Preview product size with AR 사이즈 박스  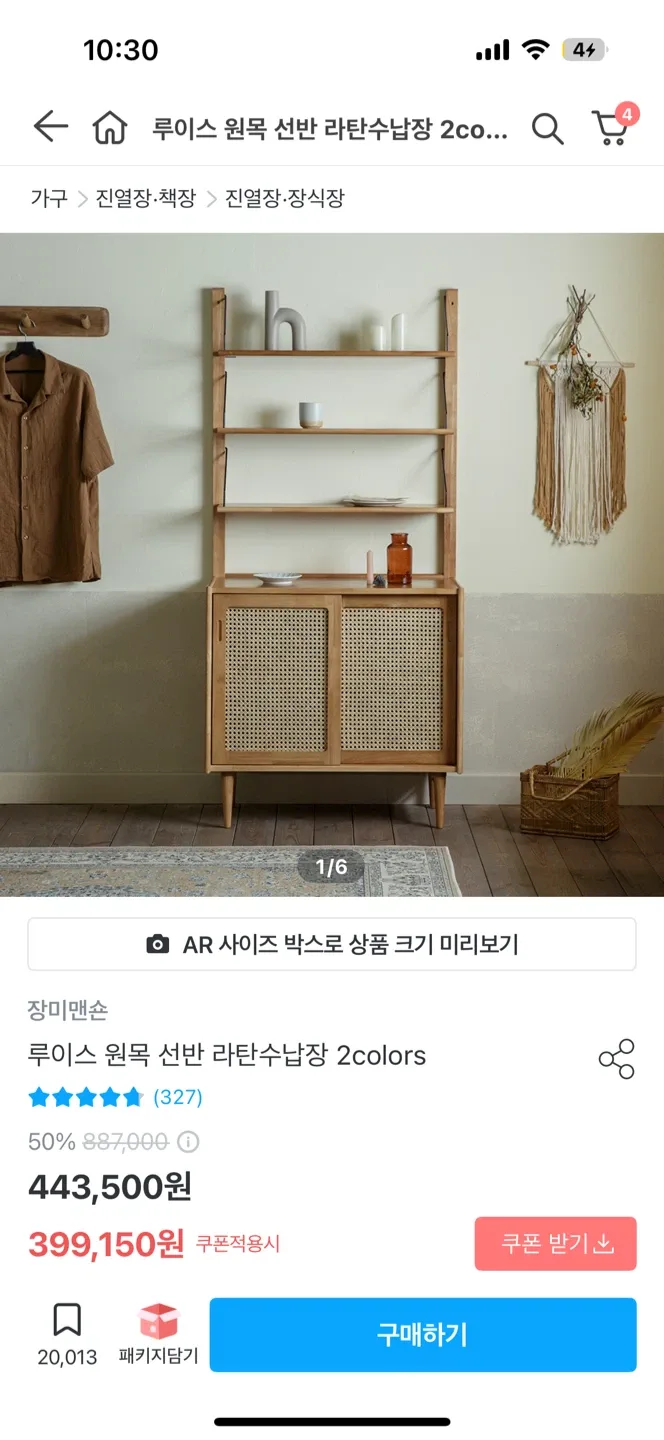click(x=332, y=944)
